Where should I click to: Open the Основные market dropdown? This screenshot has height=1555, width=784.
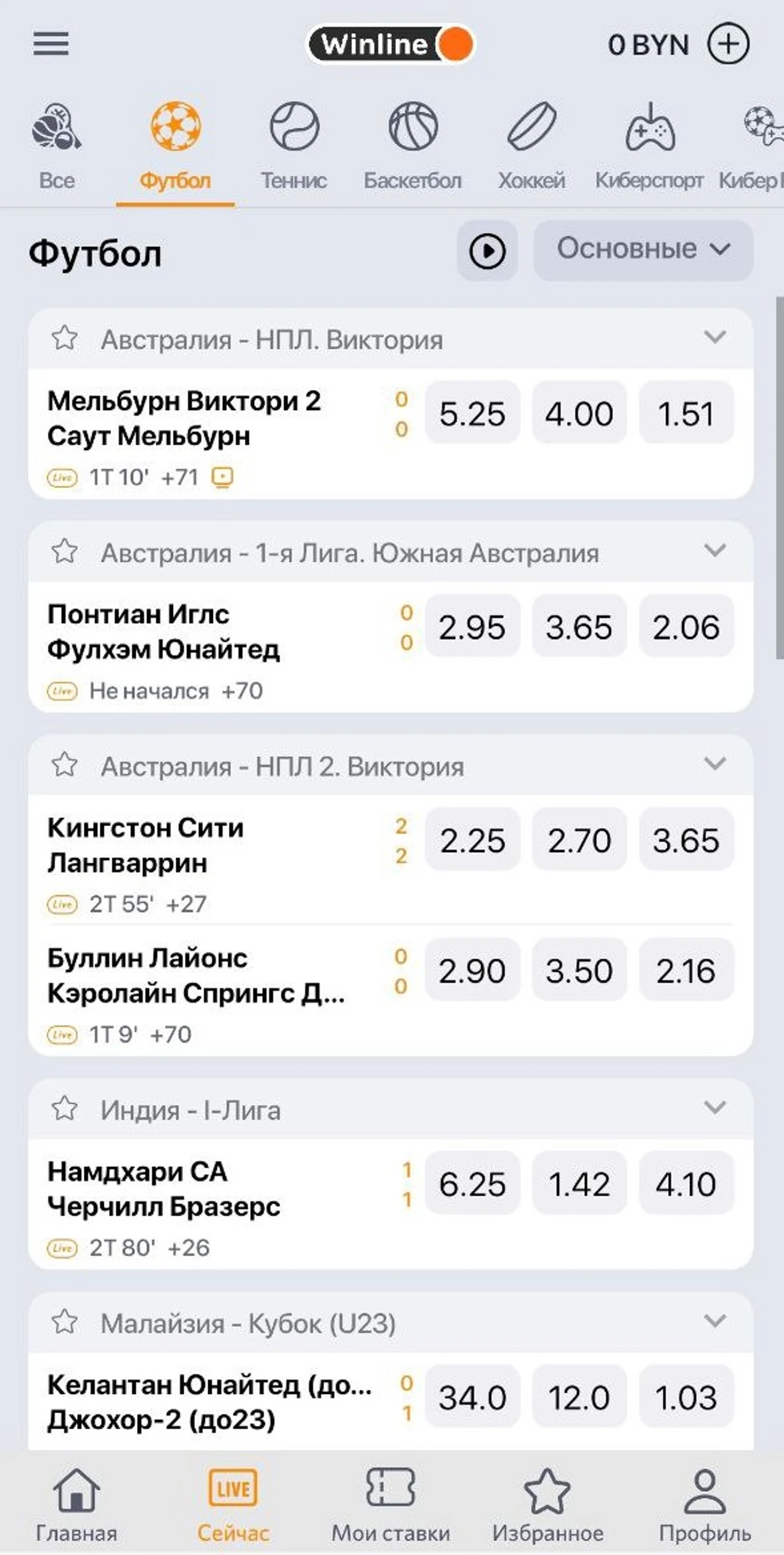[643, 250]
